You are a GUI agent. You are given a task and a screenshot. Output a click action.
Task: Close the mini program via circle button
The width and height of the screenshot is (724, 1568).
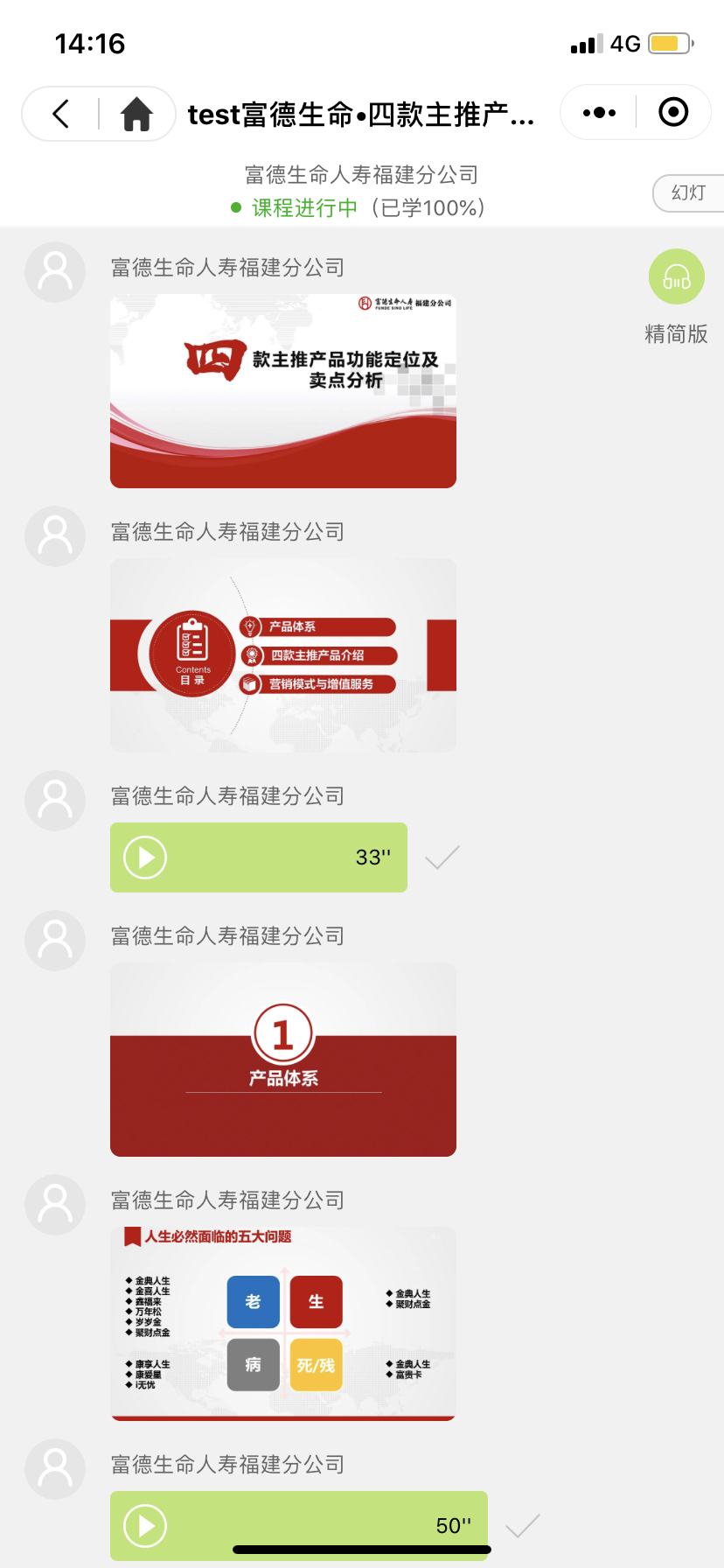[672, 113]
